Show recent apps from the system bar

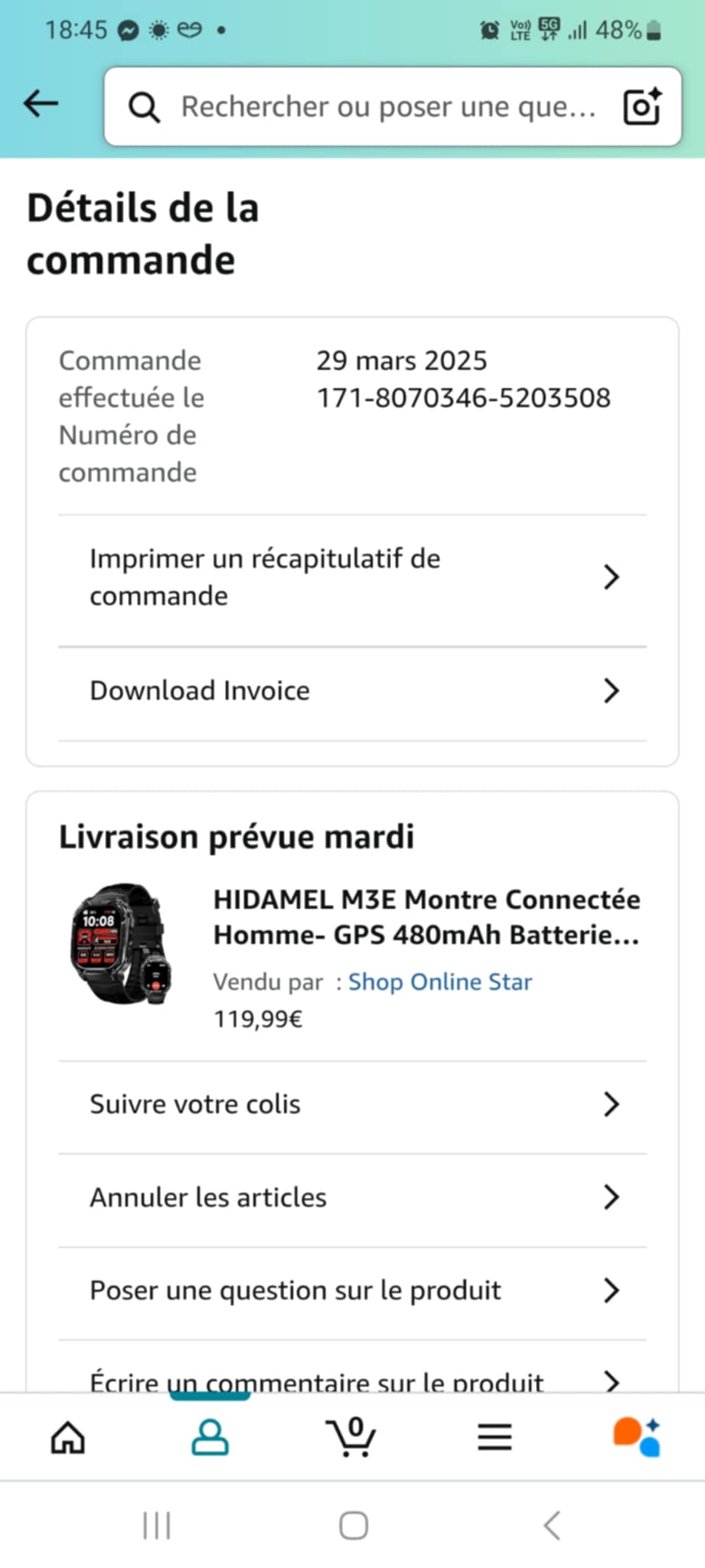click(157, 1526)
